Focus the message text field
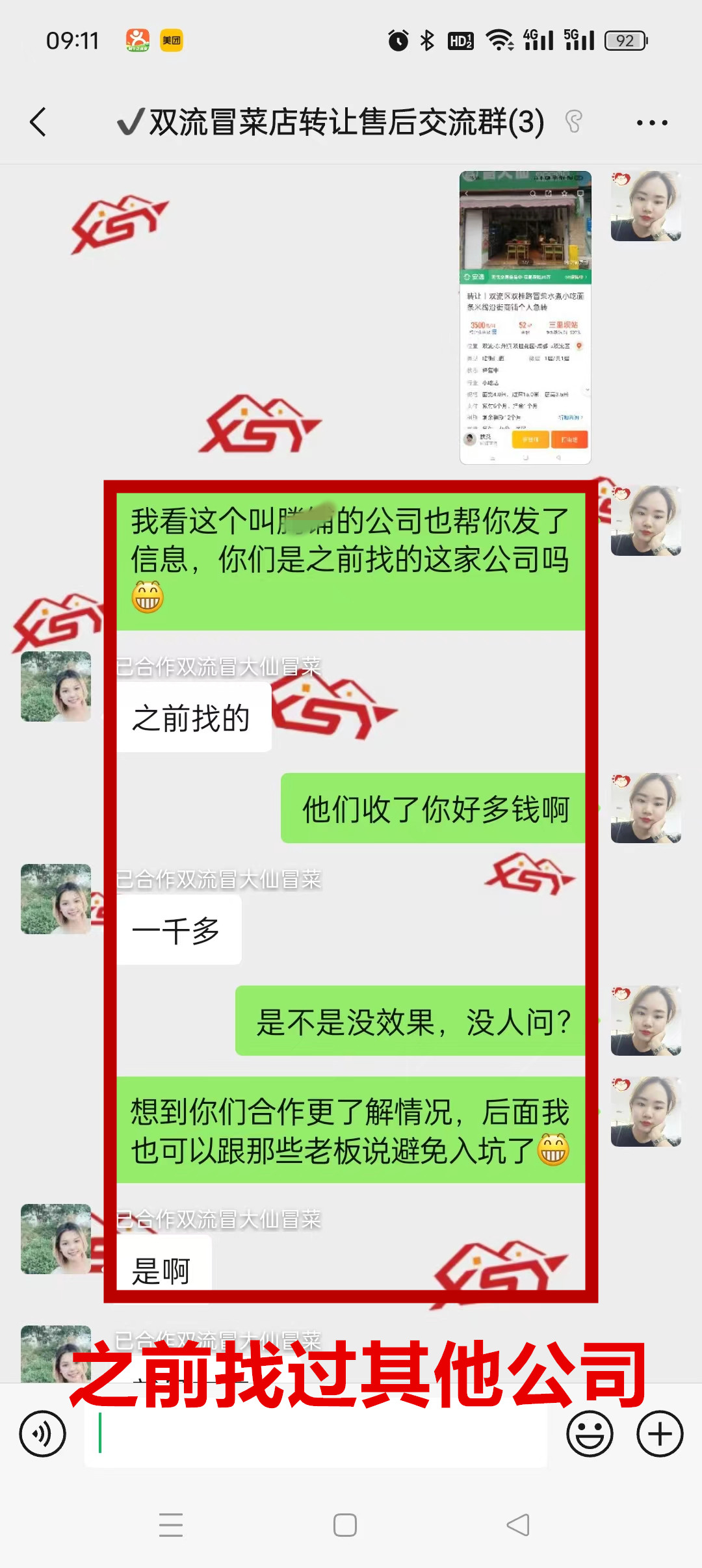 (x=315, y=1435)
